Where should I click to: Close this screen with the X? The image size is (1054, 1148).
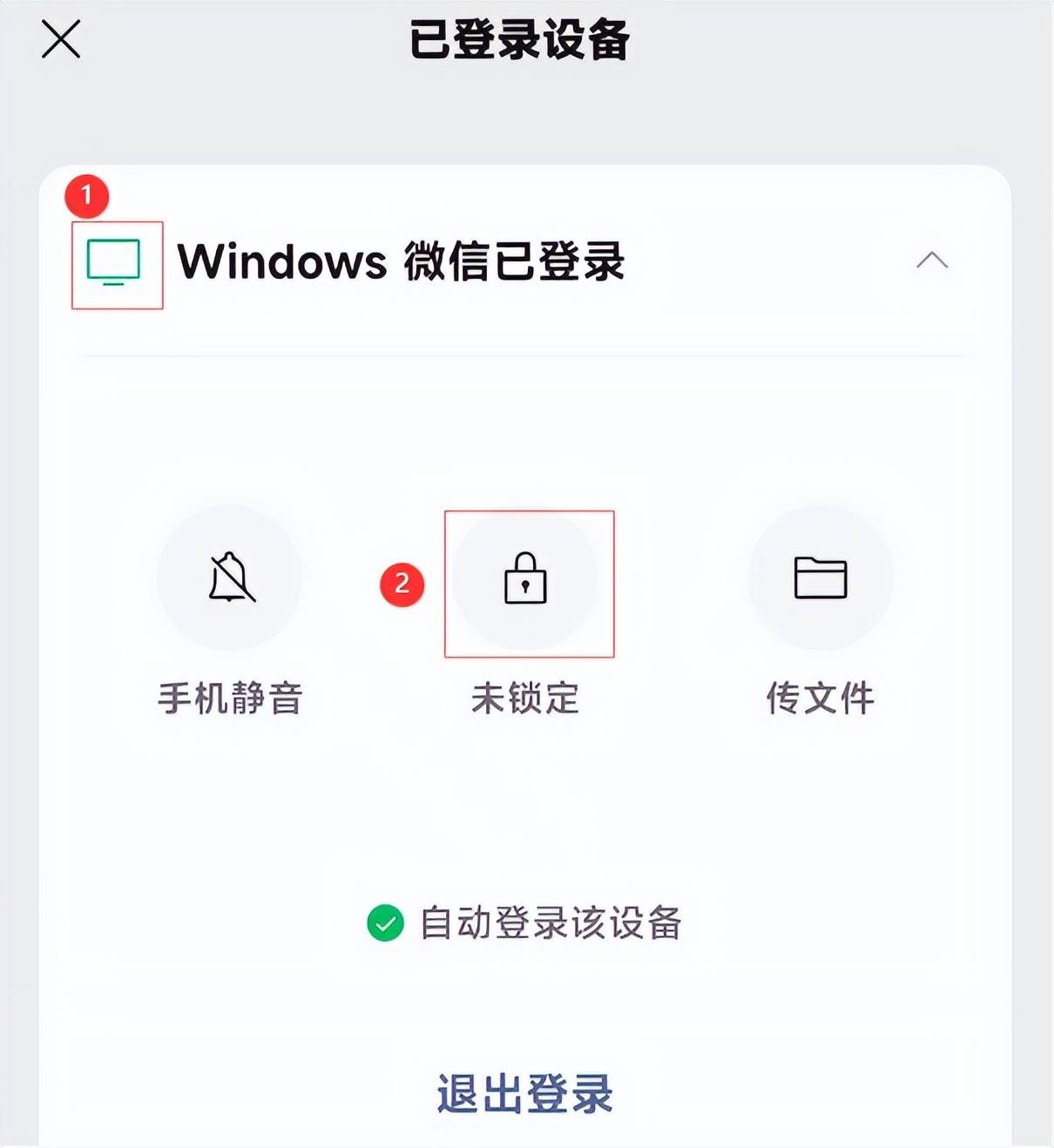60,39
